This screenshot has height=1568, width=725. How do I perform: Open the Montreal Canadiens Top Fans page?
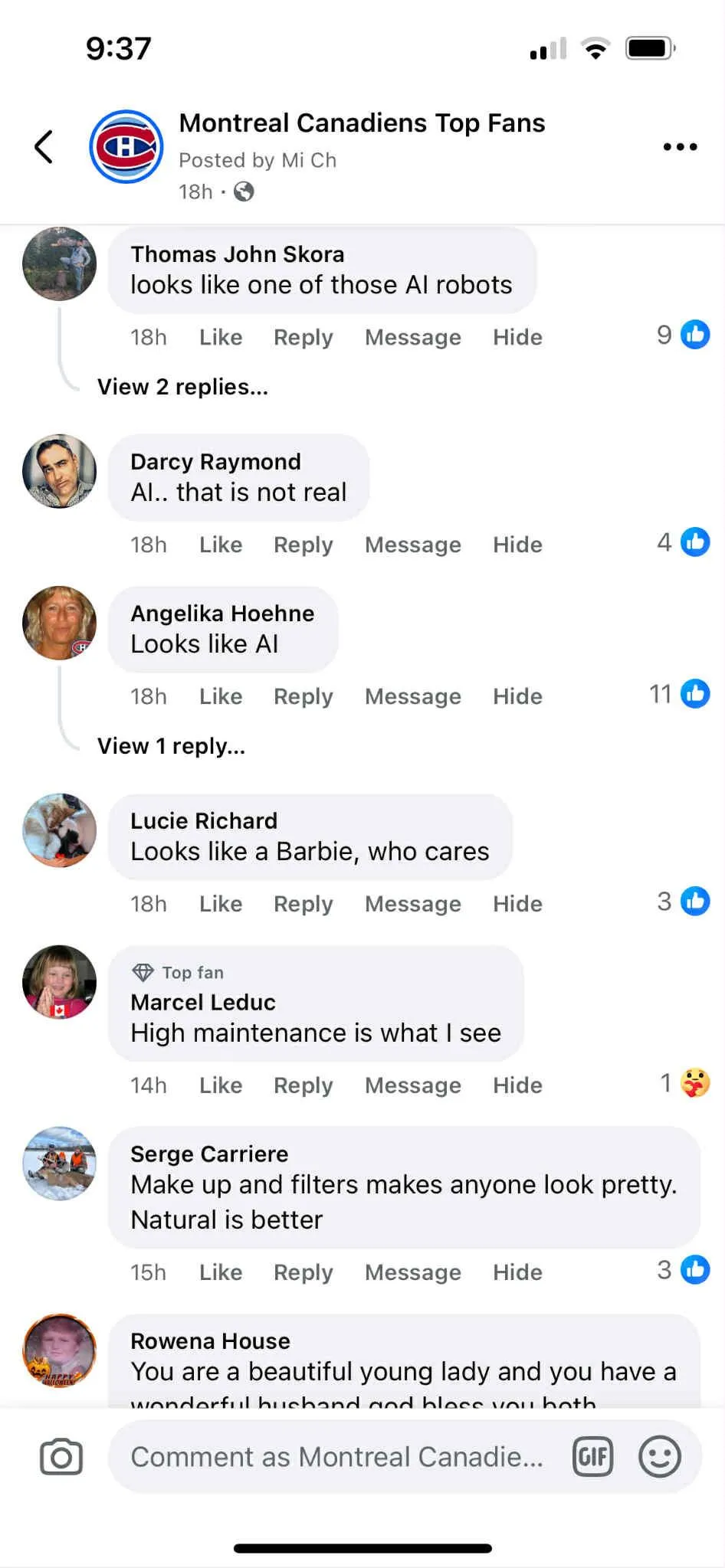(362, 123)
